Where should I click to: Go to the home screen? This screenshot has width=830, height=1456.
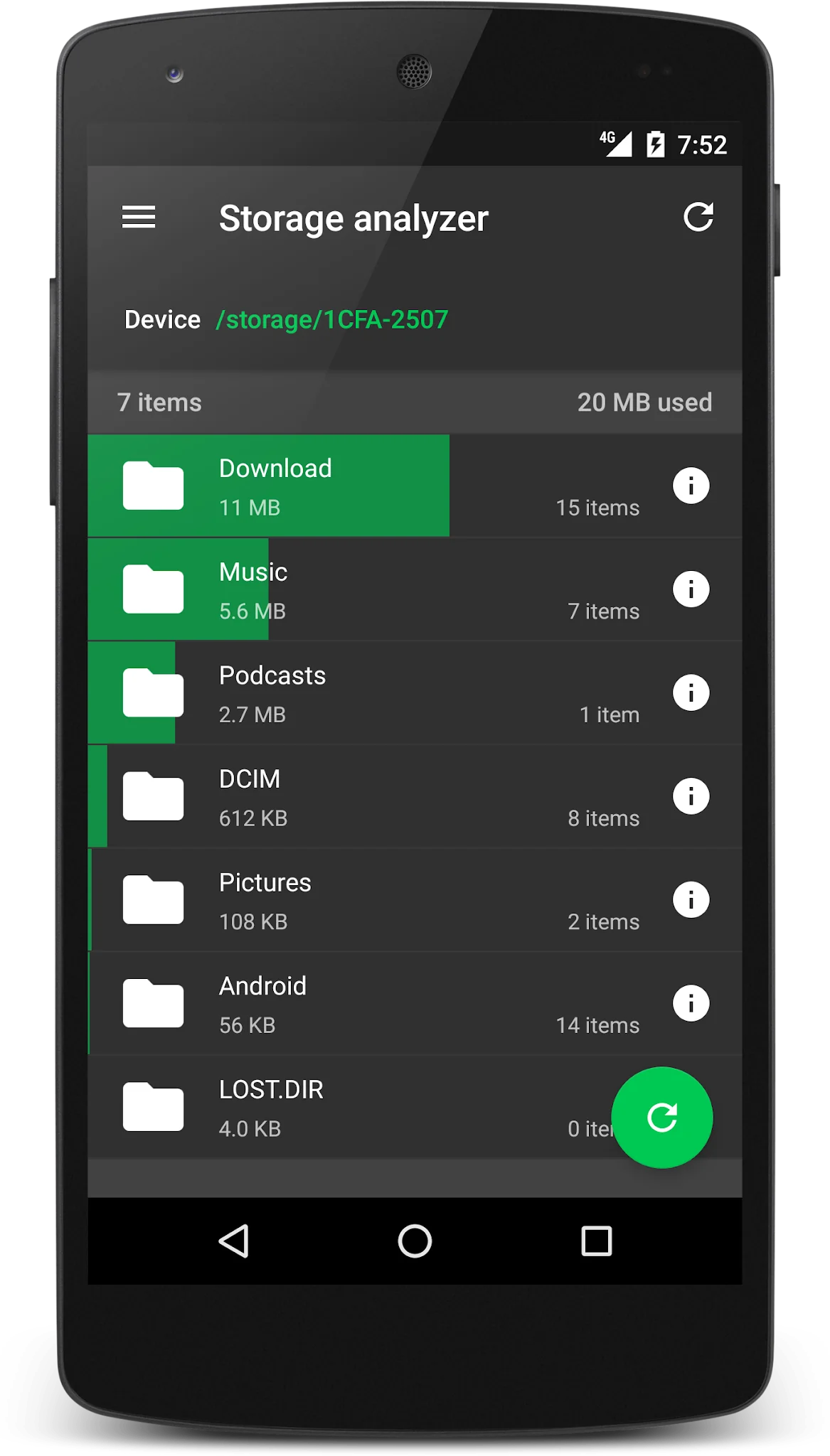pos(415,1241)
